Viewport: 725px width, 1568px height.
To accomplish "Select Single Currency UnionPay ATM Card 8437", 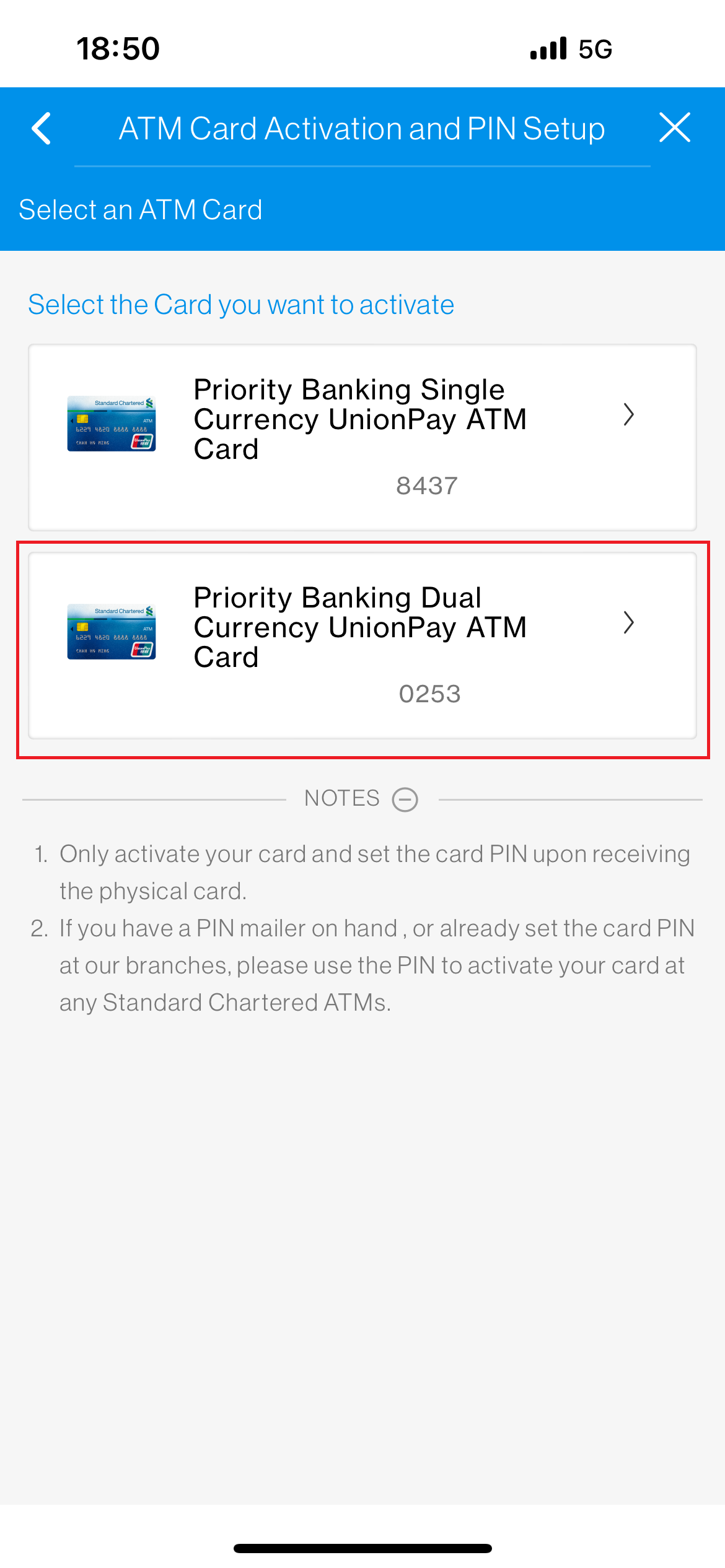I will (x=362, y=437).
